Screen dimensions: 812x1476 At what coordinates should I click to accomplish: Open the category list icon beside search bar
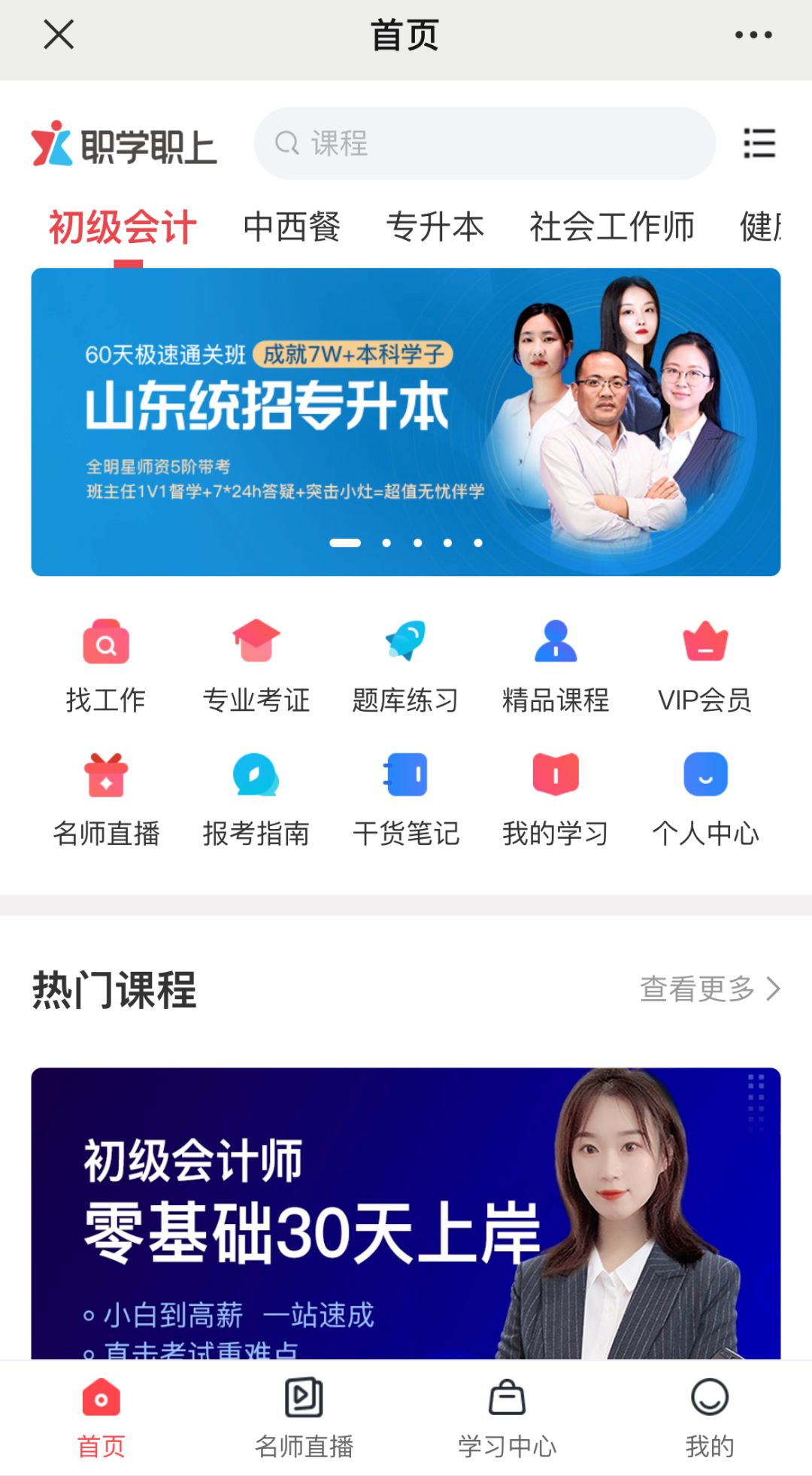pos(759,143)
